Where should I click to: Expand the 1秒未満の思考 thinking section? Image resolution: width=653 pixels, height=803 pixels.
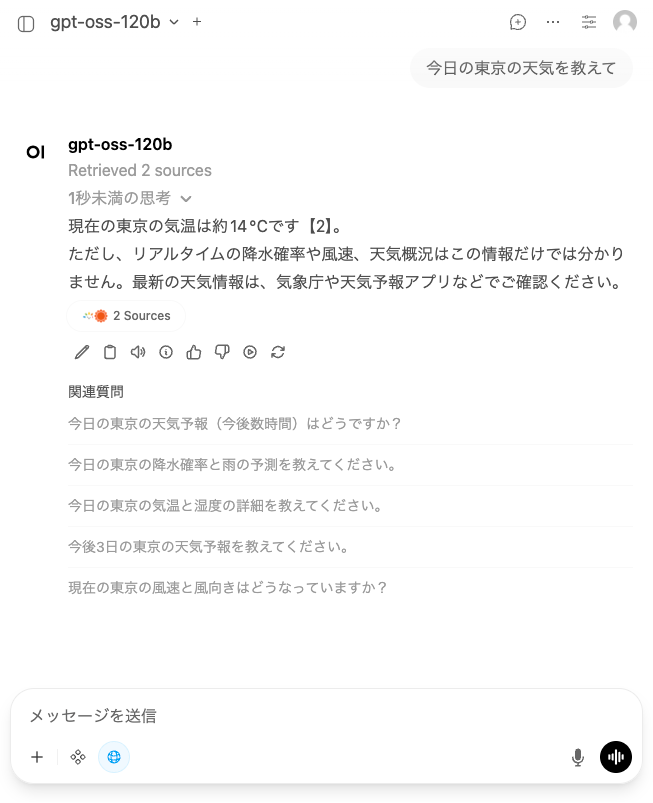click(130, 198)
